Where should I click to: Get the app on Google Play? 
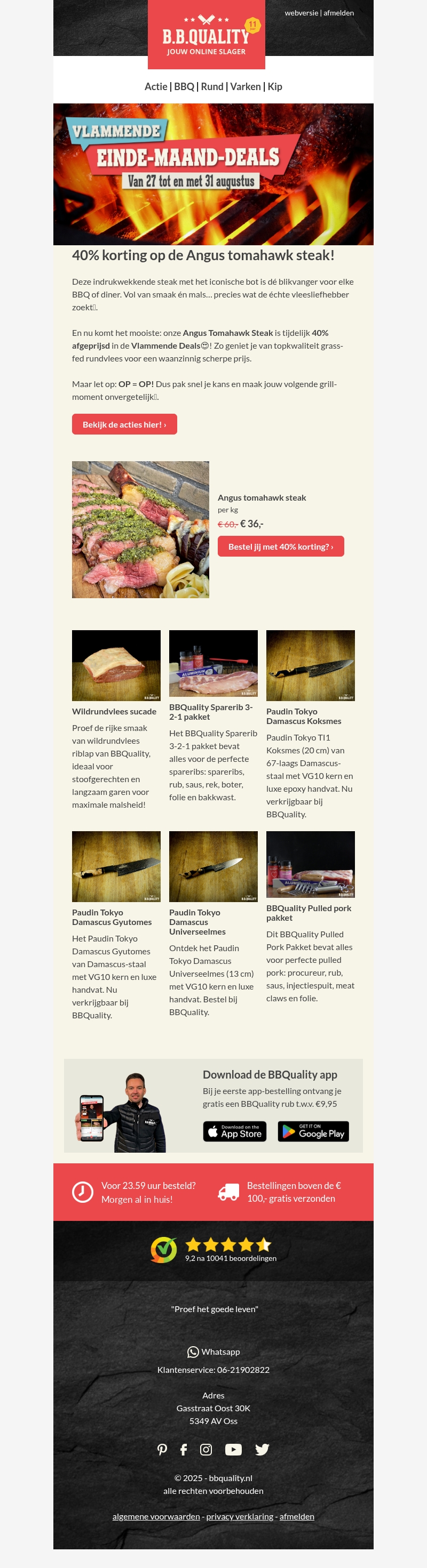point(313,1131)
